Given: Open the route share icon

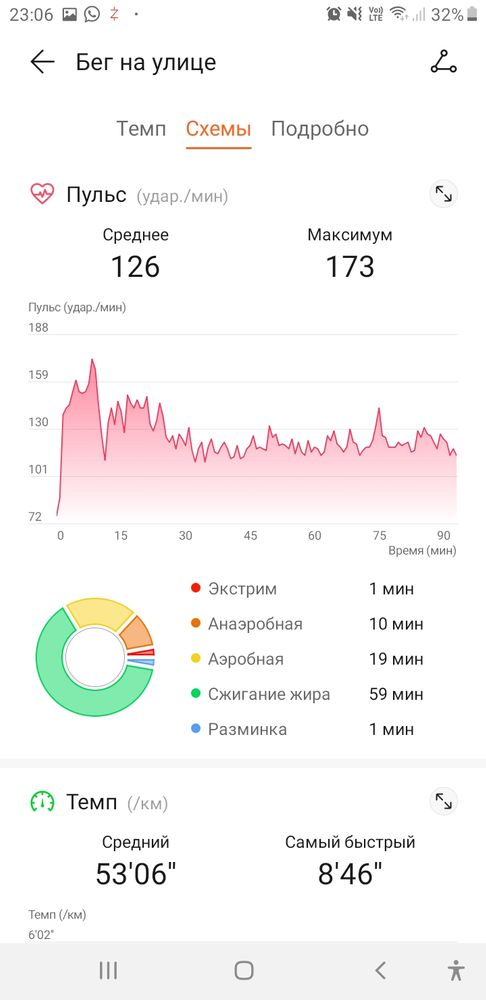Looking at the screenshot, I should [443, 62].
